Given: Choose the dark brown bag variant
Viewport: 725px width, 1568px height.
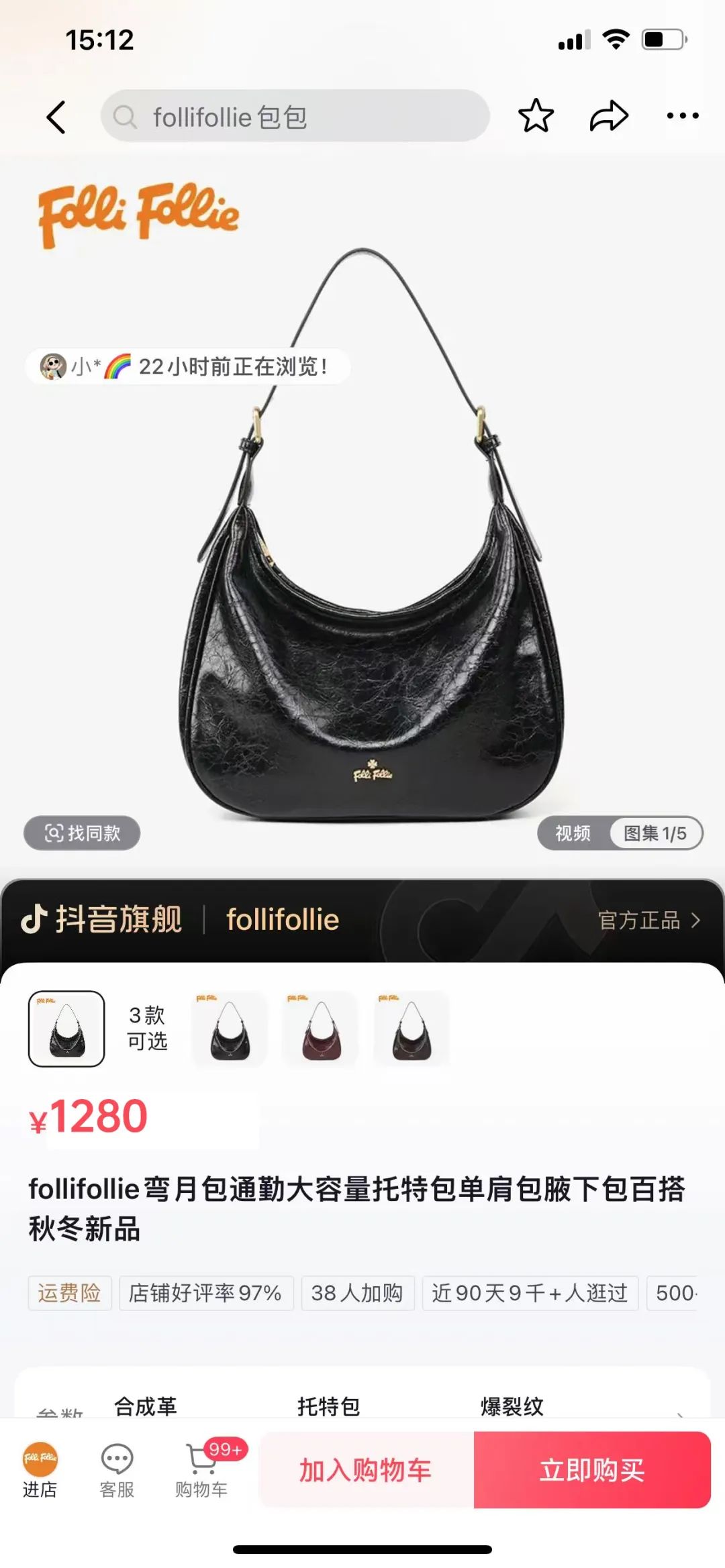Looking at the screenshot, I should coord(412,1029).
